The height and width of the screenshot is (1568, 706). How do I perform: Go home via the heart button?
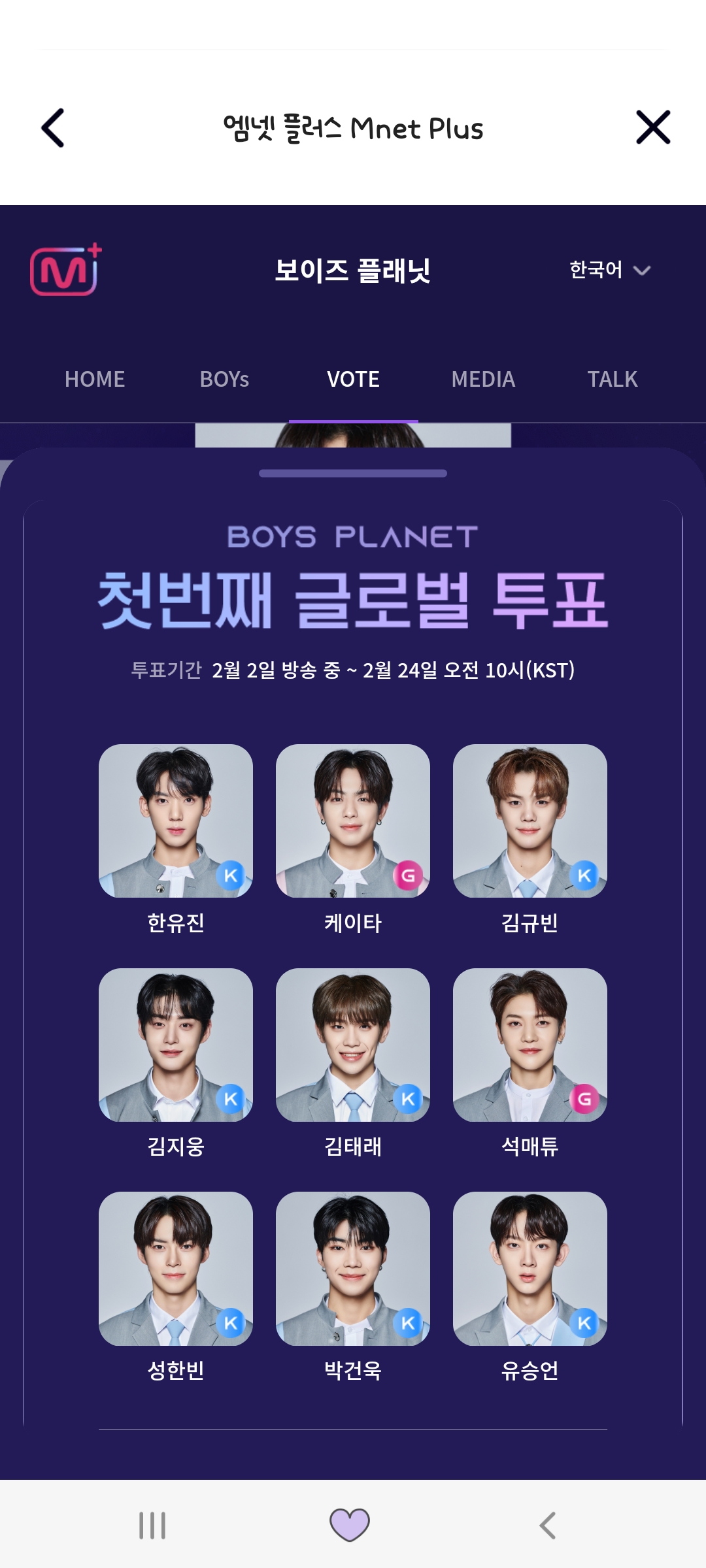[350, 1525]
